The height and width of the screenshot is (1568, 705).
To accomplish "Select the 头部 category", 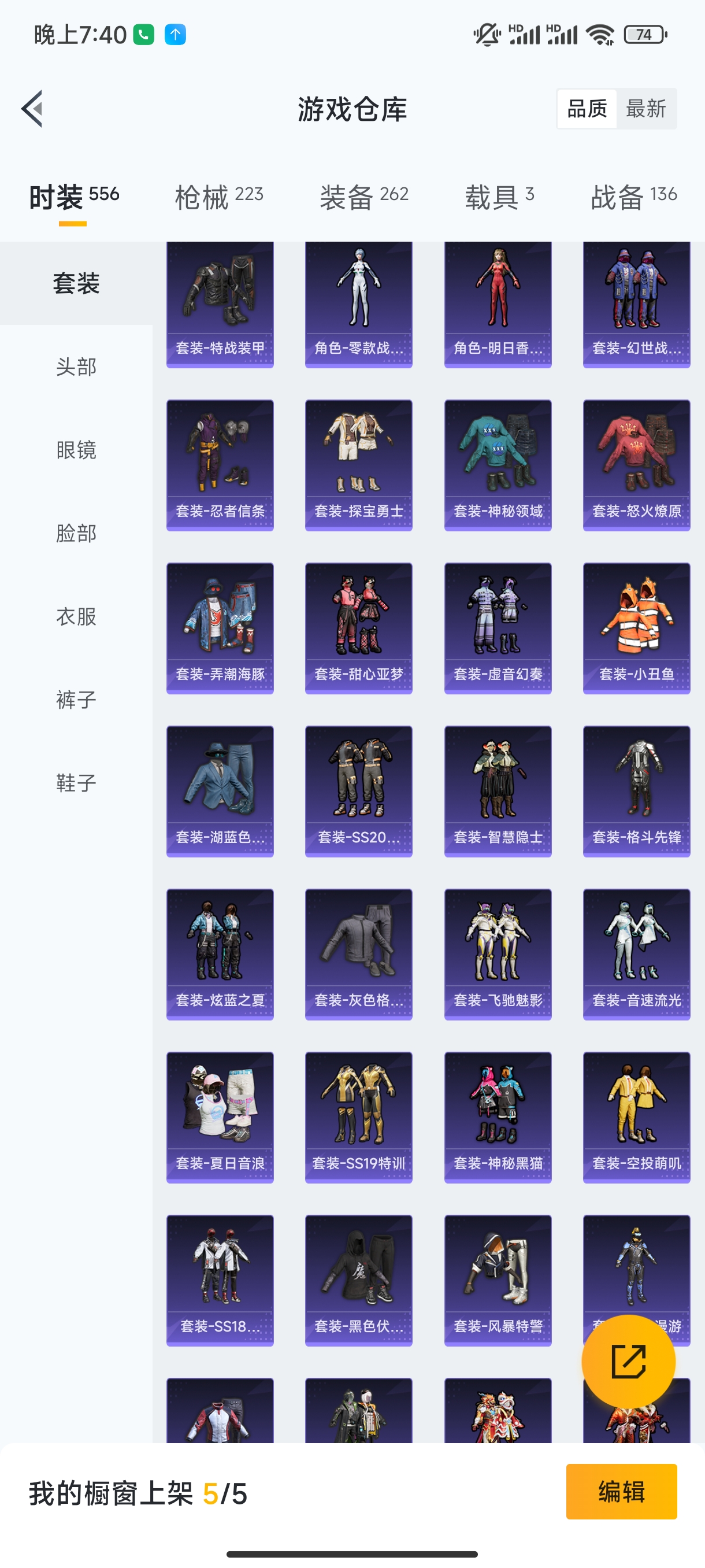I will (x=76, y=367).
